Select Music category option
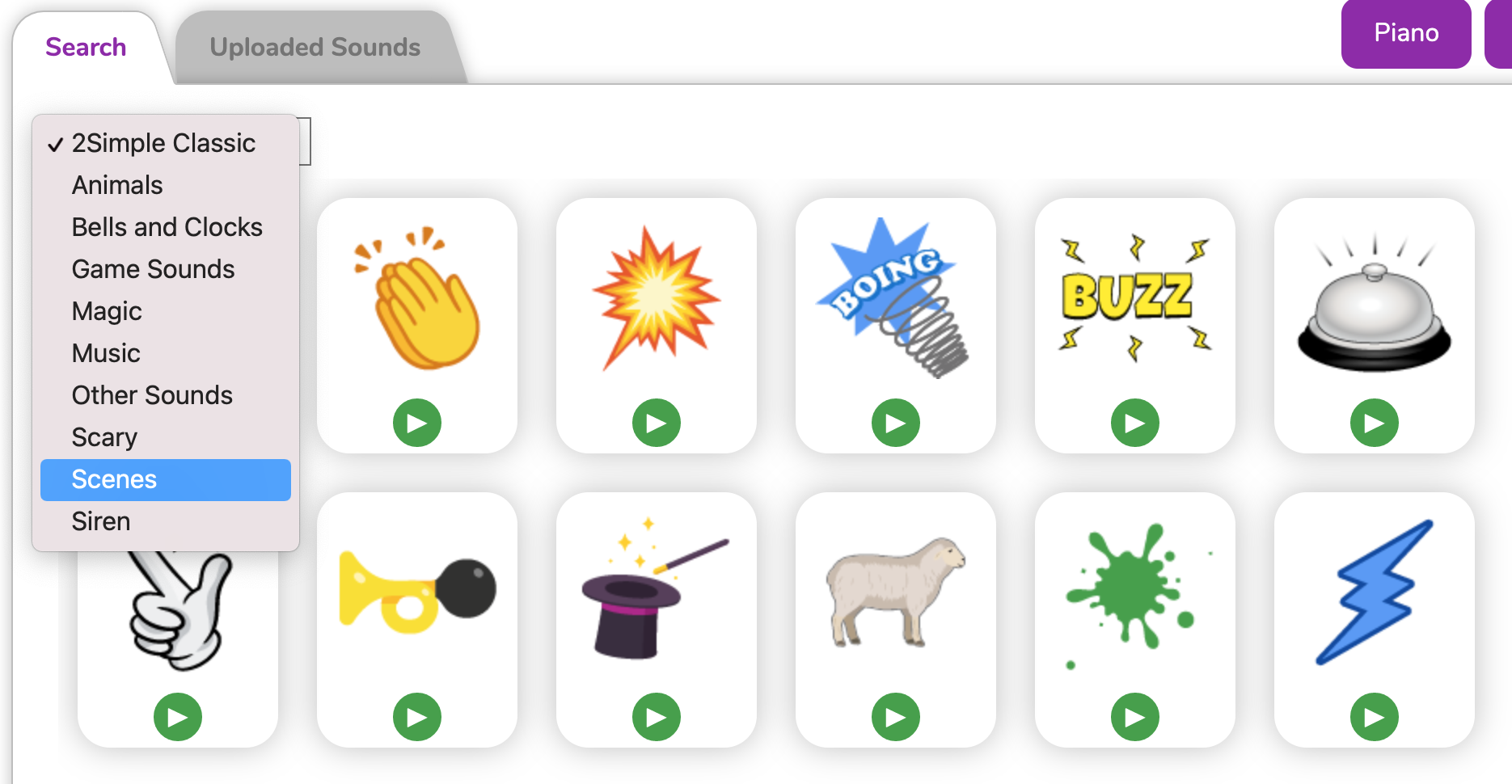 coord(106,353)
